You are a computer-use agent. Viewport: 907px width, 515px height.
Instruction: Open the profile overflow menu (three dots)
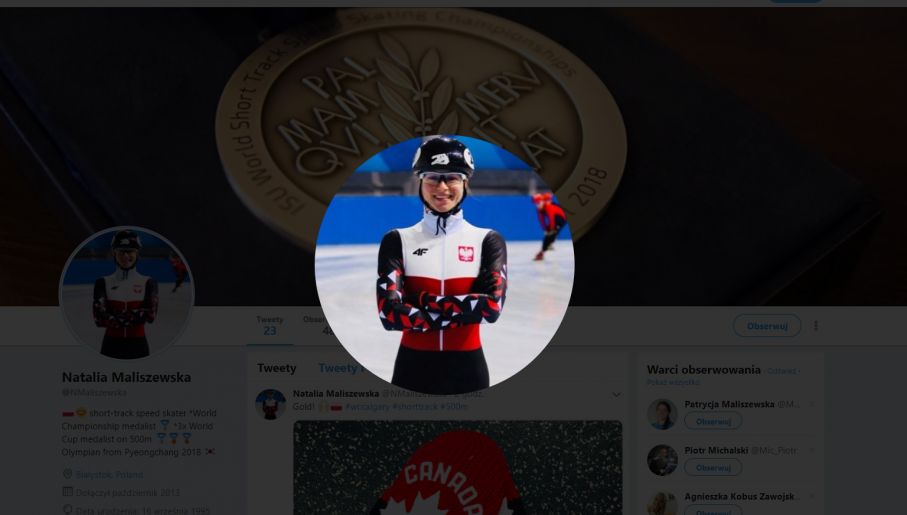pos(816,326)
